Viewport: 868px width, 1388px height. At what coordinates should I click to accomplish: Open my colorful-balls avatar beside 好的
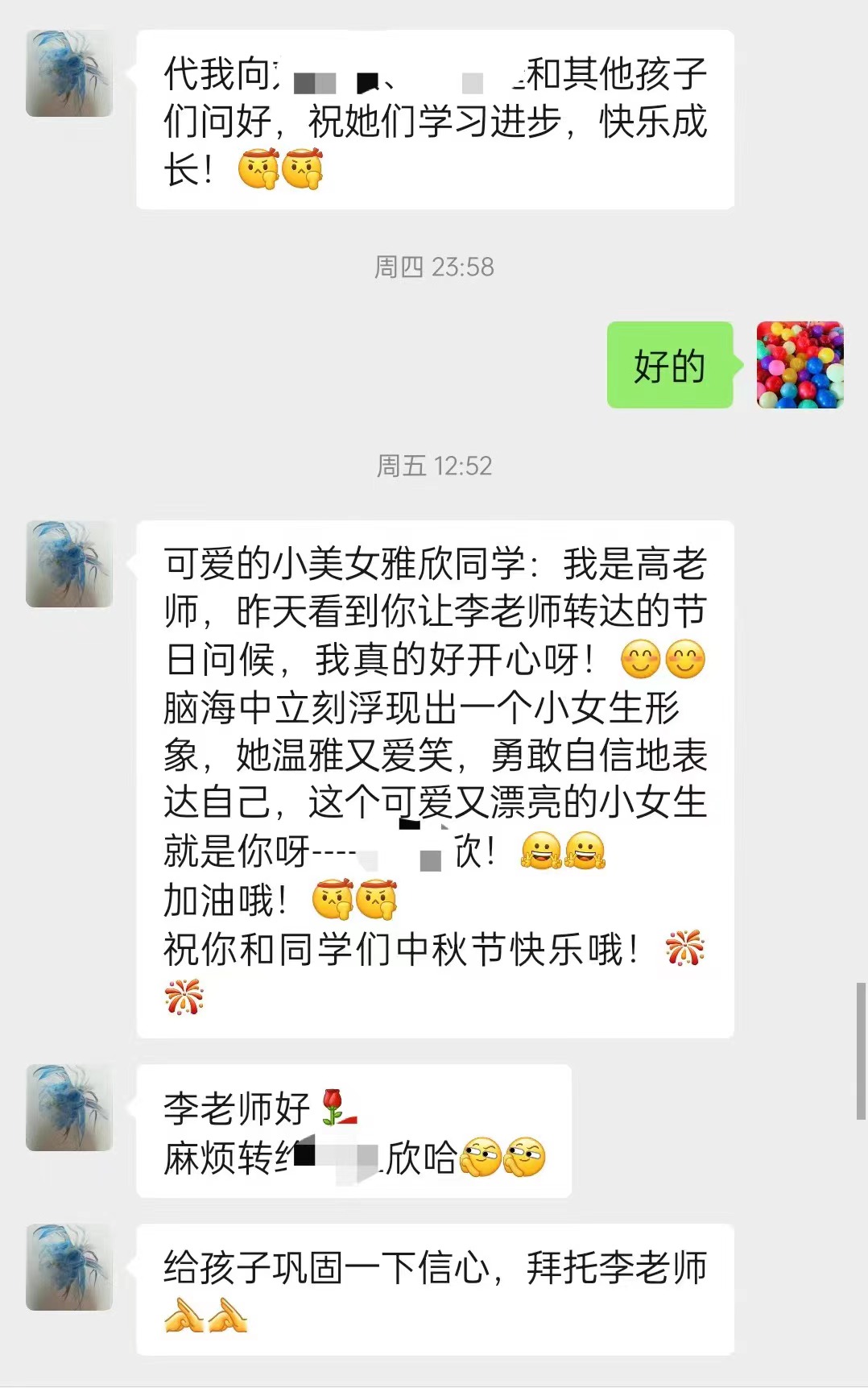(x=800, y=365)
